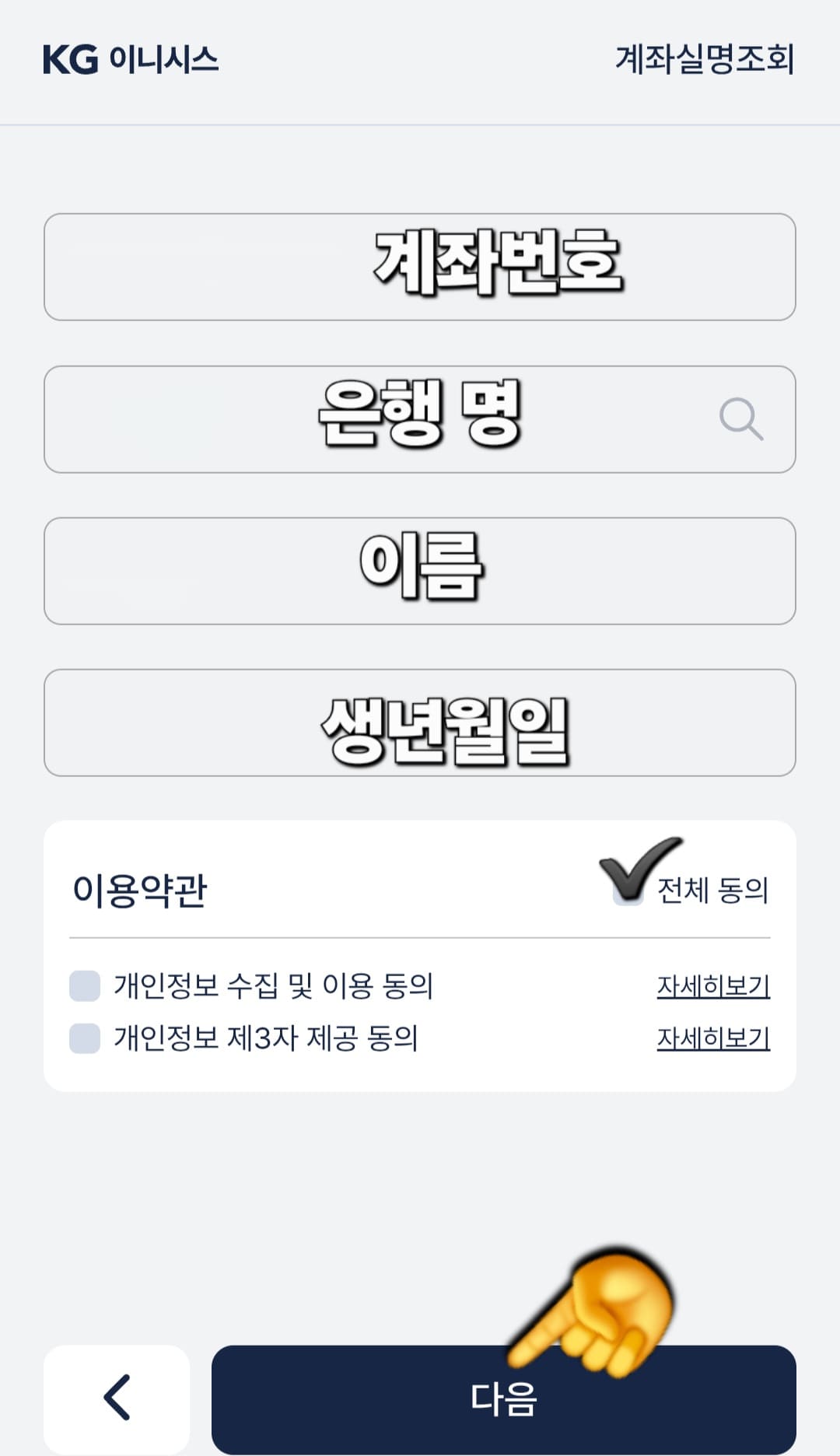Open 자세히보기 for third-party provision consent
Viewport: 840px width, 1456px height.
(x=713, y=1037)
